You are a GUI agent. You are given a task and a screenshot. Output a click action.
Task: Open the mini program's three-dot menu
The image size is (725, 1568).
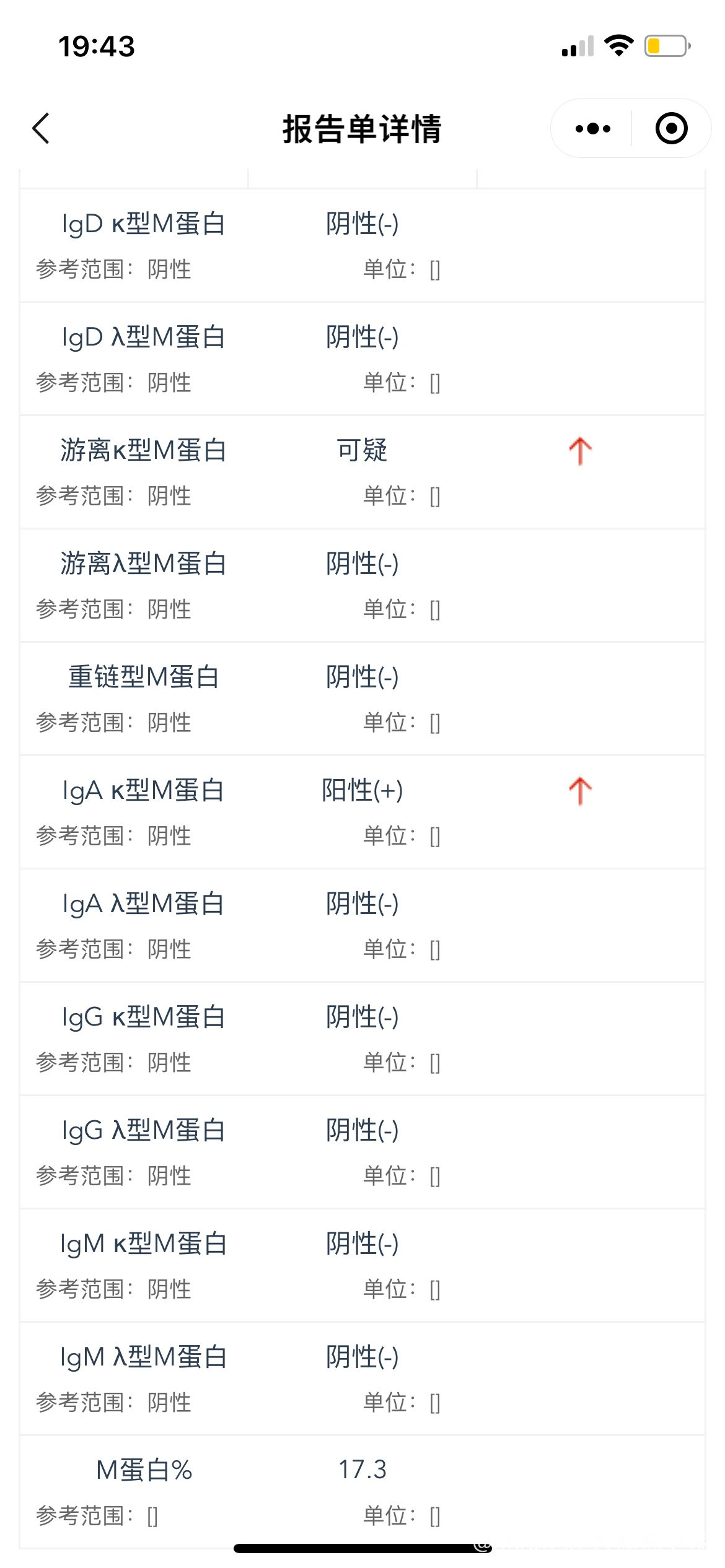click(x=592, y=129)
